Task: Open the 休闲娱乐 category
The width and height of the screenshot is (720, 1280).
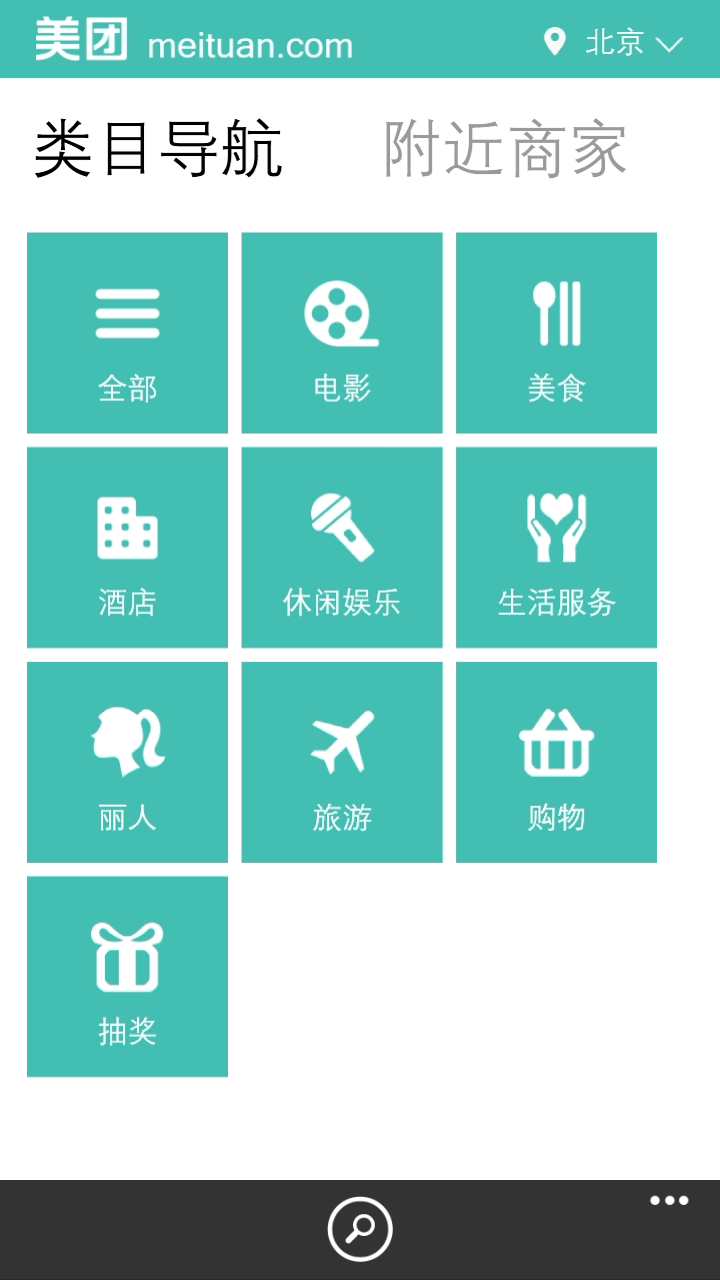Action: (342, 547)
